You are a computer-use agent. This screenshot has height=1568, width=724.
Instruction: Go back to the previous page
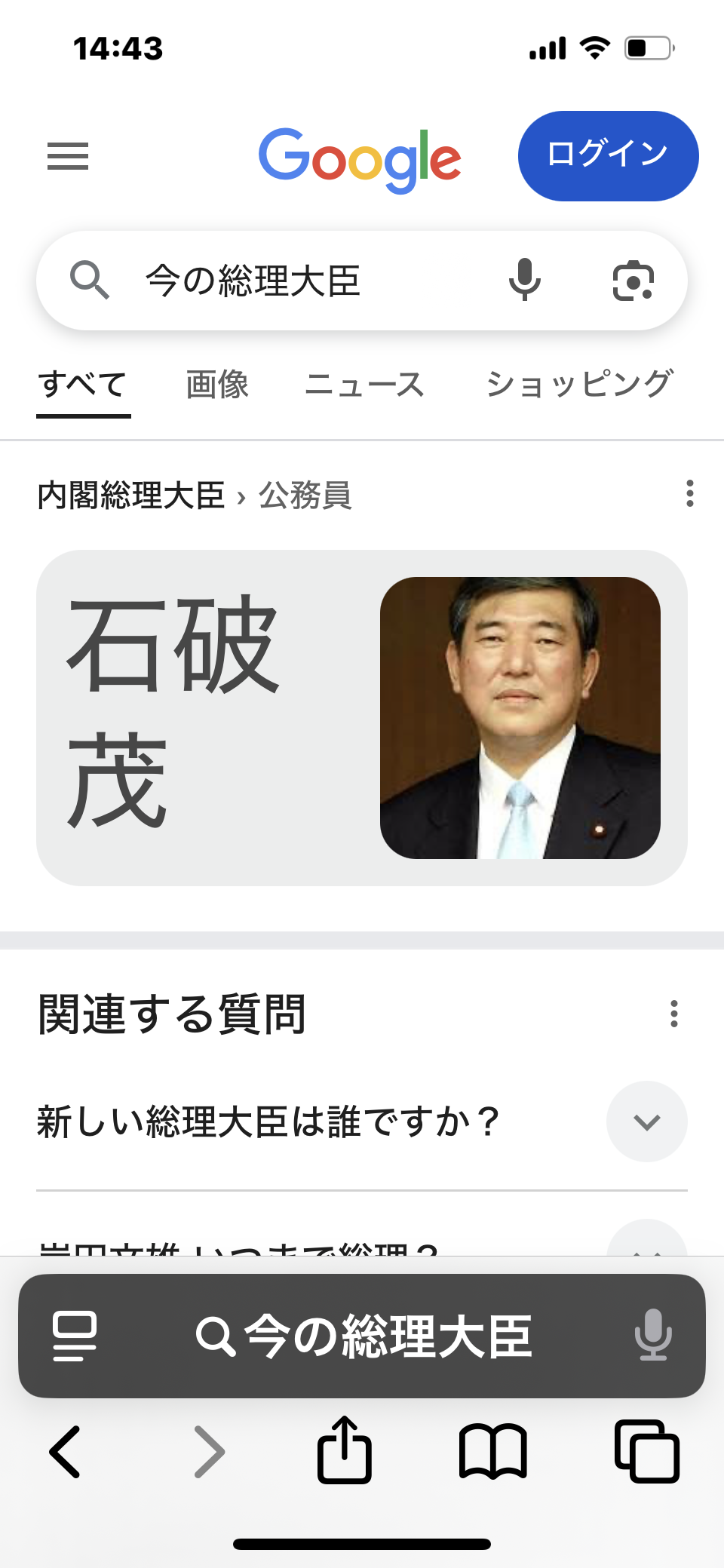(x=65, y=1451)
